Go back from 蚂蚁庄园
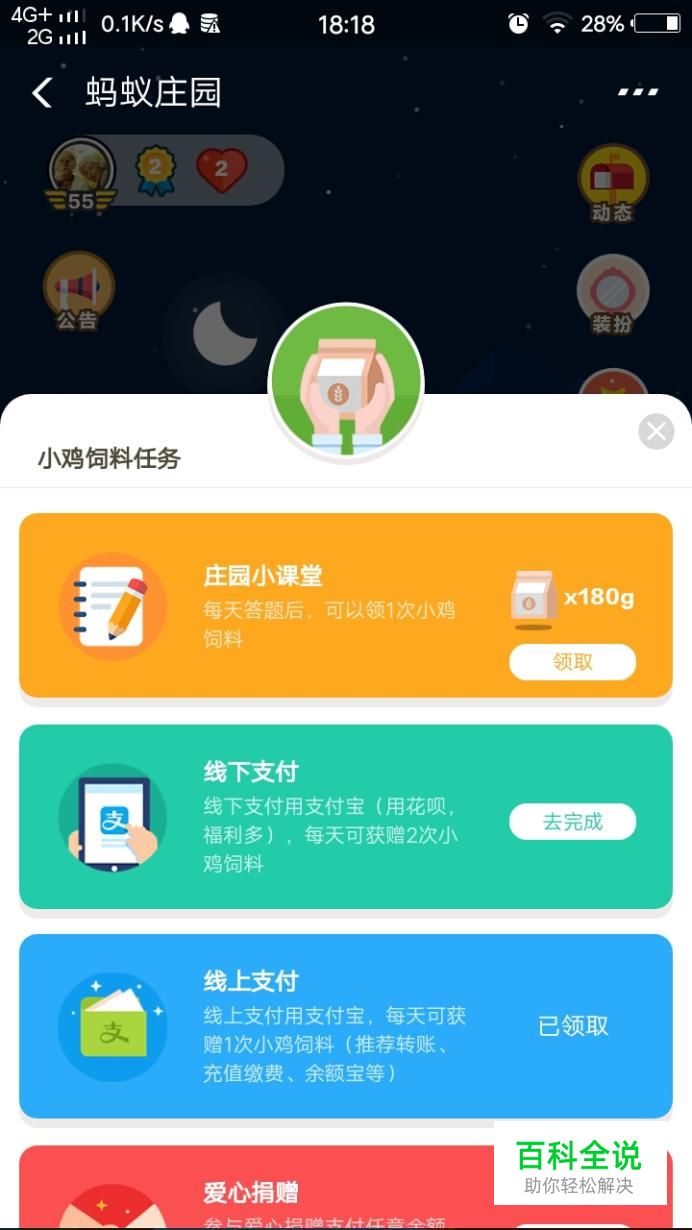 coord(42,93)
